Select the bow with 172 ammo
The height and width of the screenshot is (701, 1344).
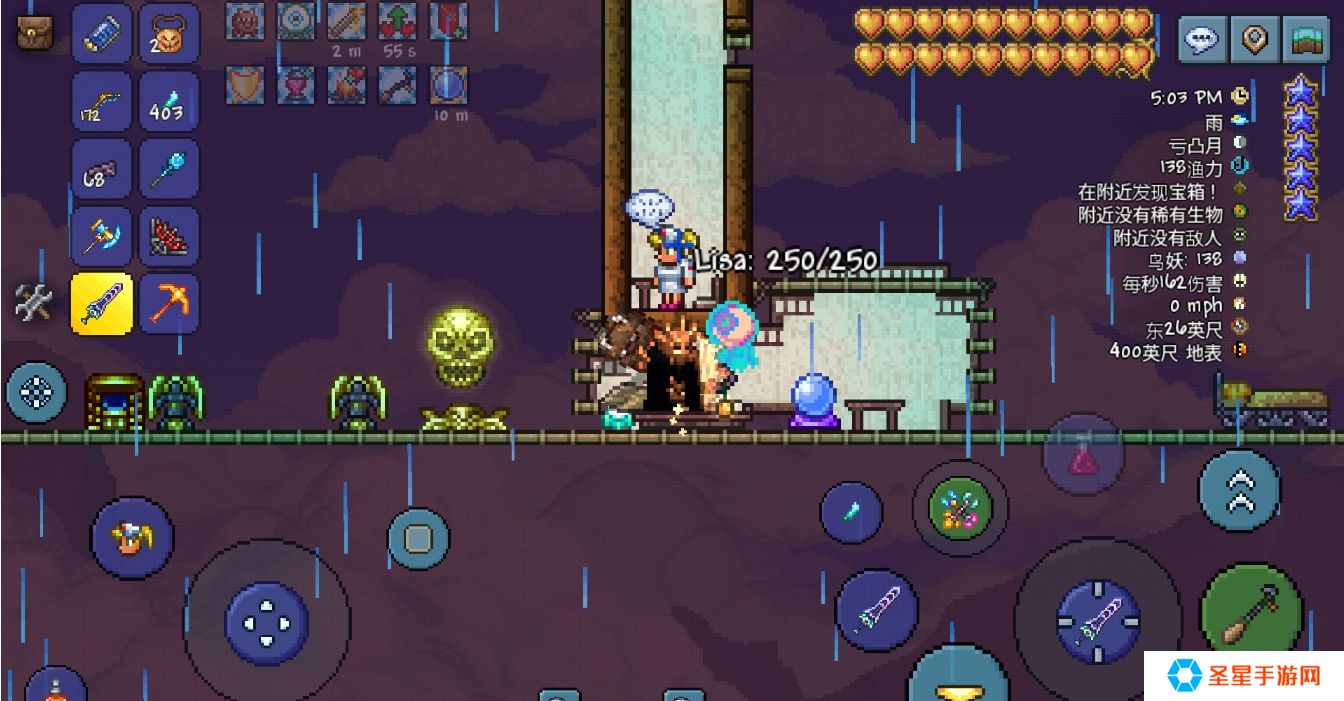point(102,102)
